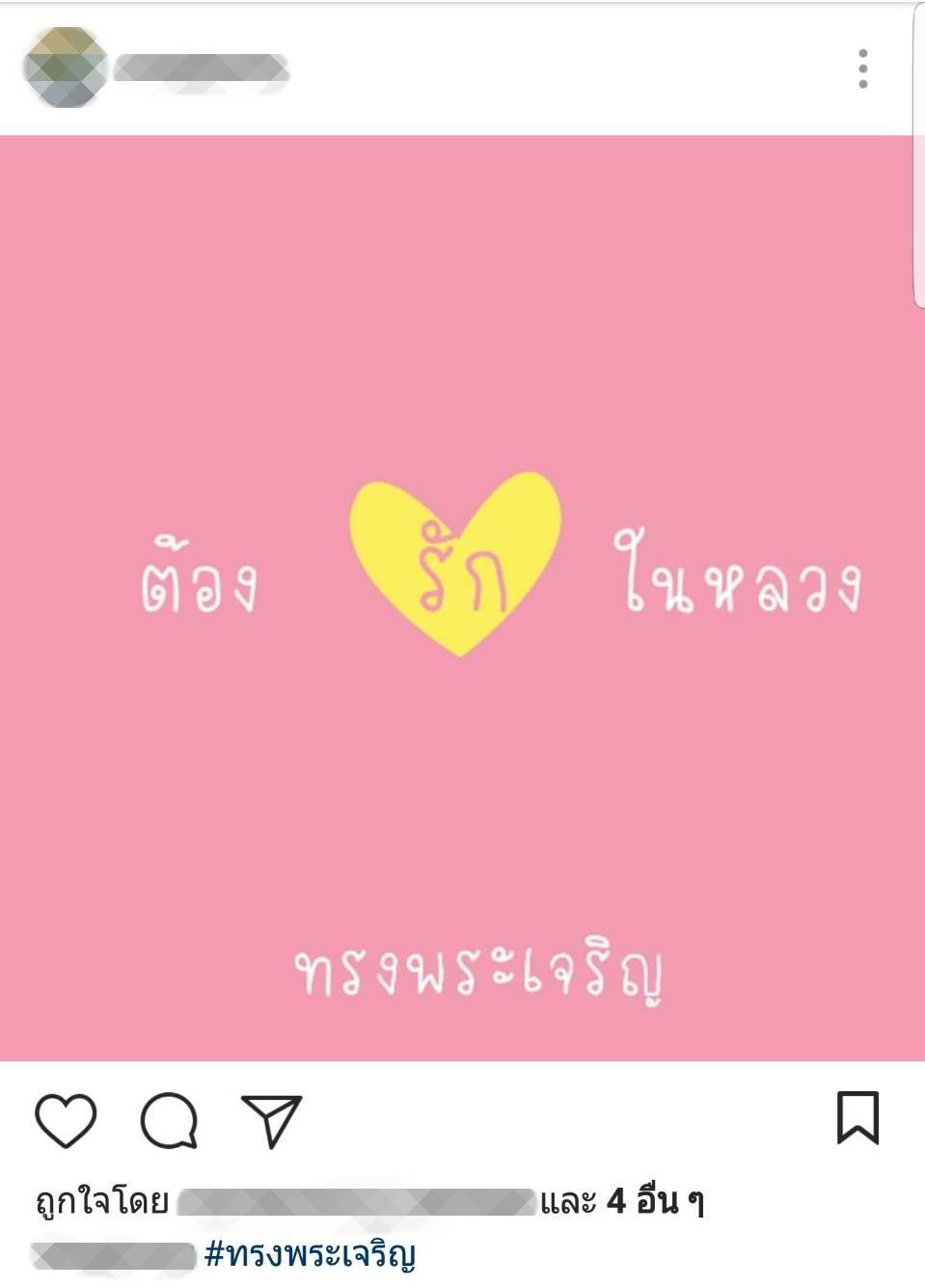This screenshot has height=1288, width=925.
Task: Like the post with the heart icon
Action: [66, 1120]
